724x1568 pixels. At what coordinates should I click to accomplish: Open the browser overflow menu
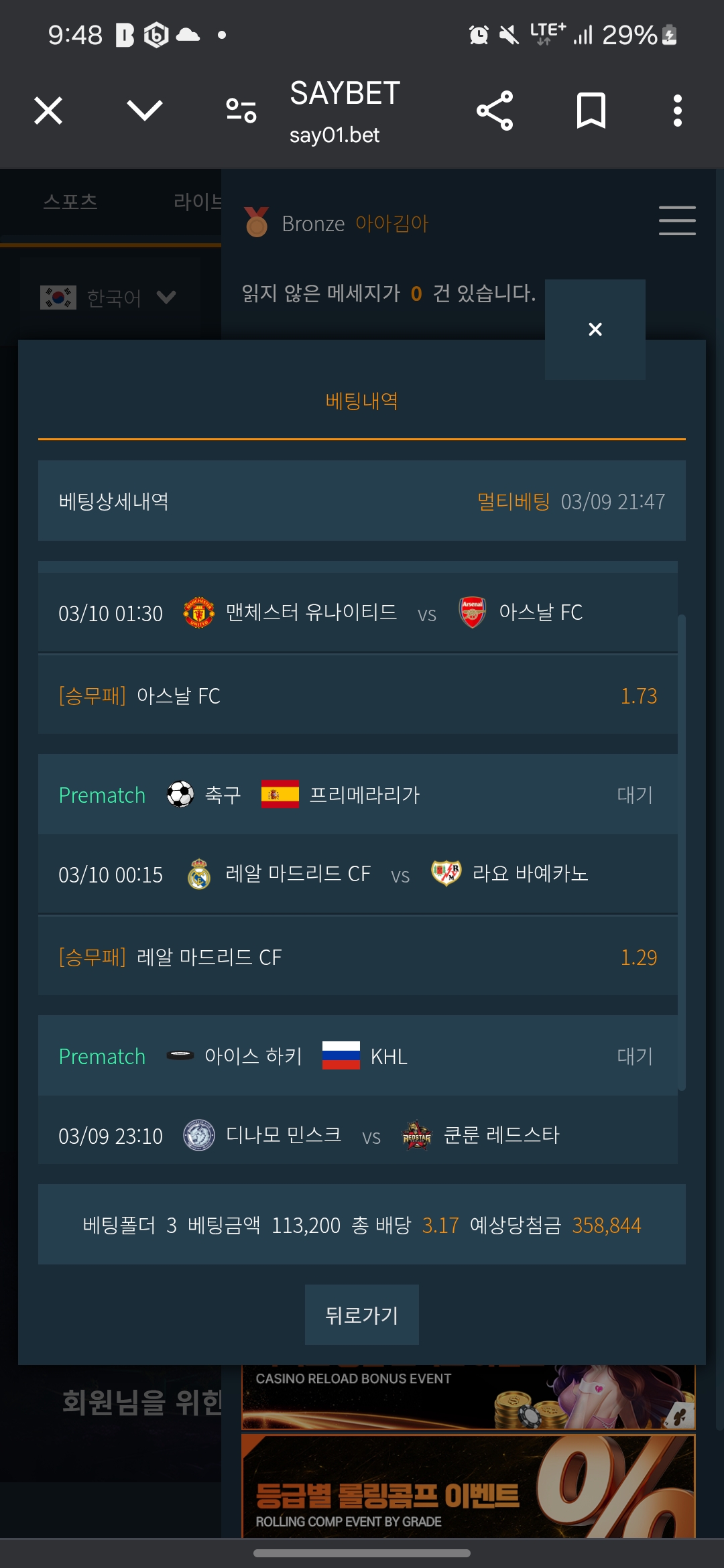(678, 111)
